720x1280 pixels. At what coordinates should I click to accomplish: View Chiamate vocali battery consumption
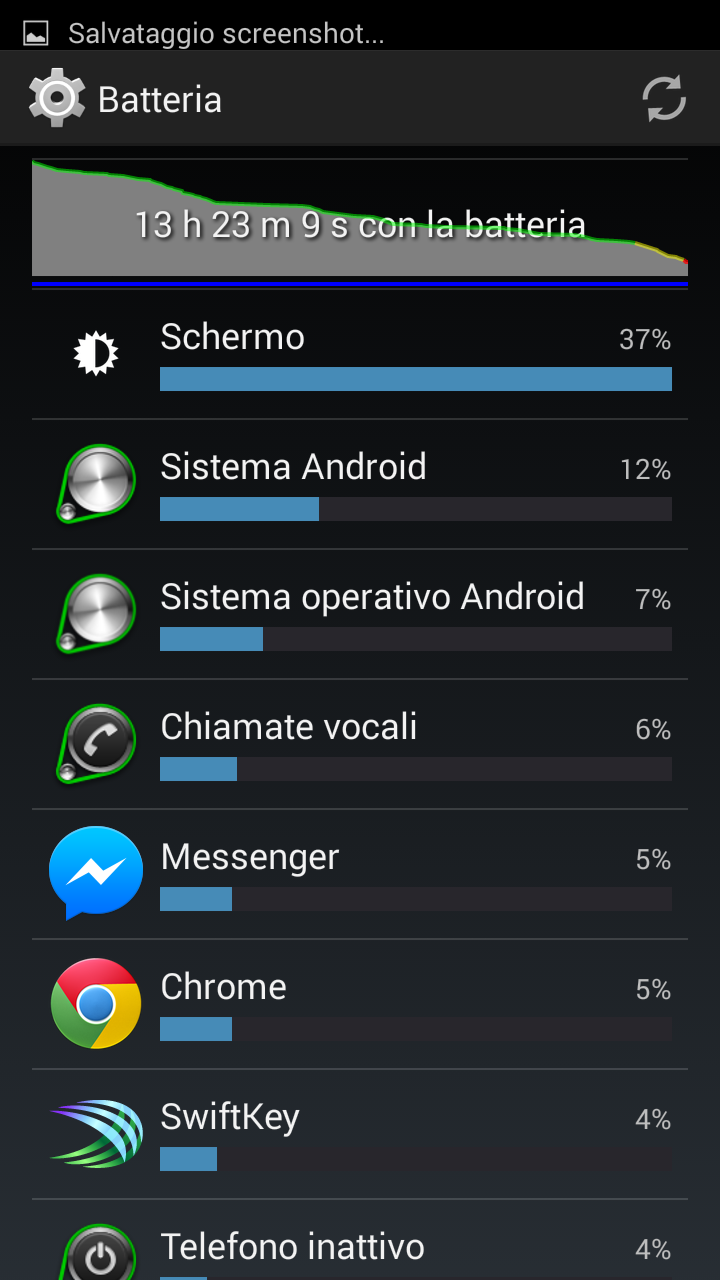[360, 744]
